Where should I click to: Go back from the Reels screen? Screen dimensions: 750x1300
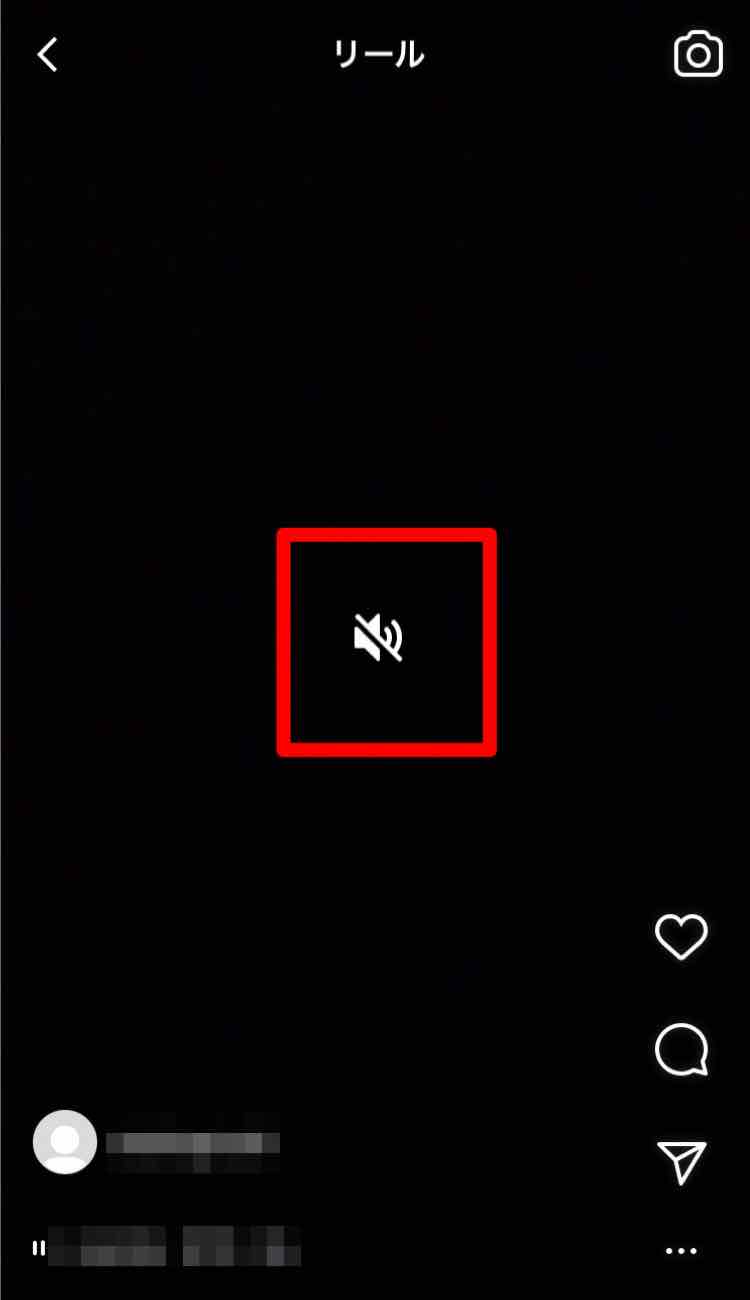point(47,55)
